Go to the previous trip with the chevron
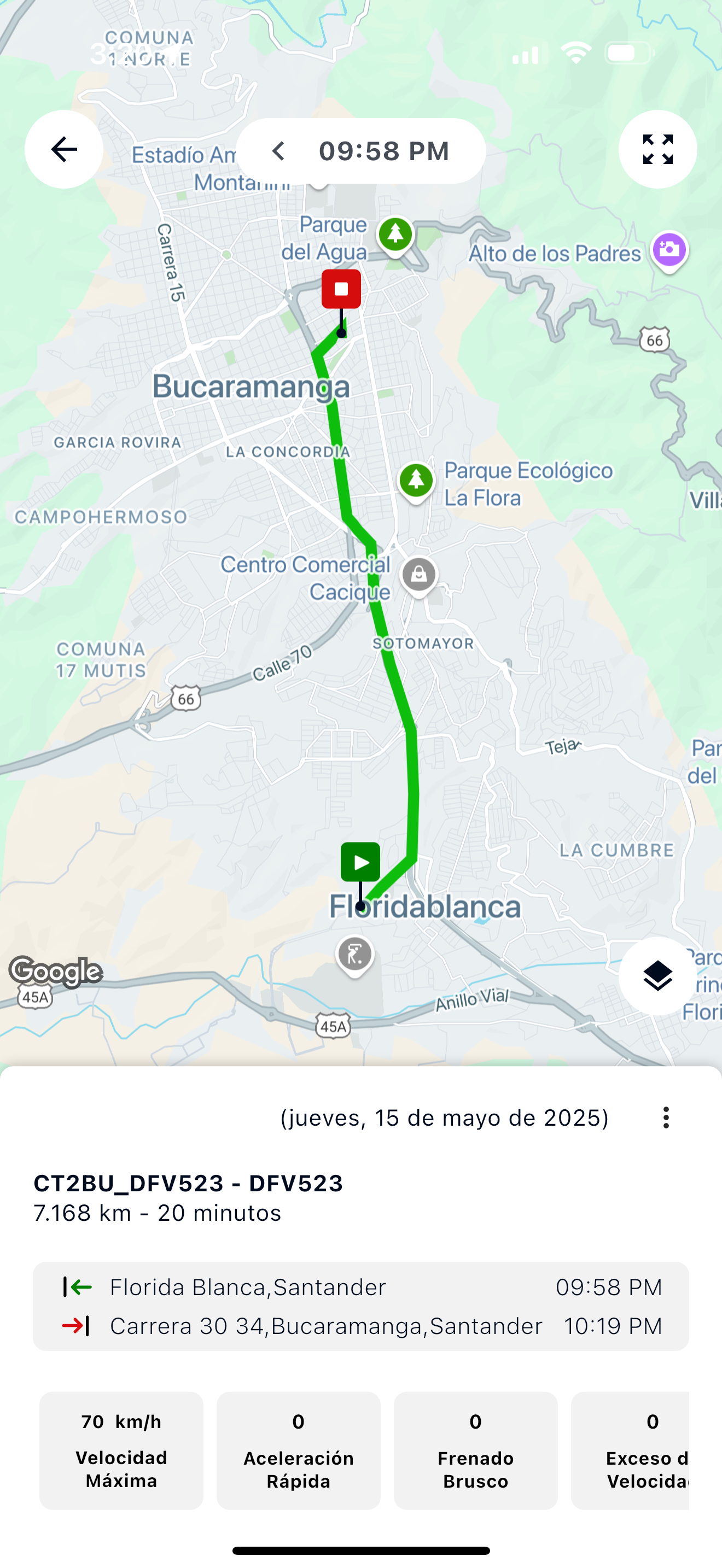This screenshot has height=1568, width=722. coord(278,151)
